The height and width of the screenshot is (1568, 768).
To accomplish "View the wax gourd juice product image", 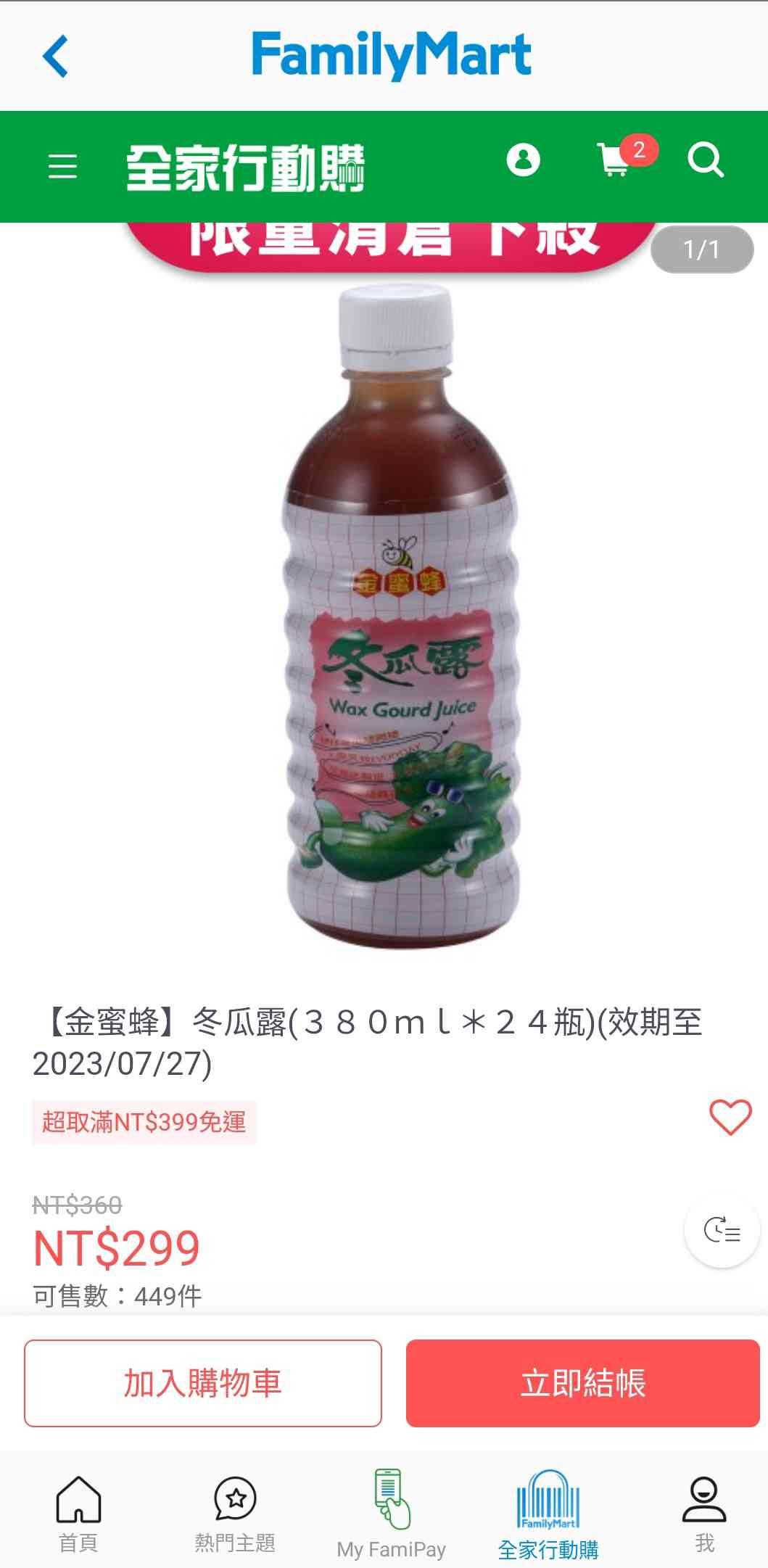I will (x=400, y=616).
